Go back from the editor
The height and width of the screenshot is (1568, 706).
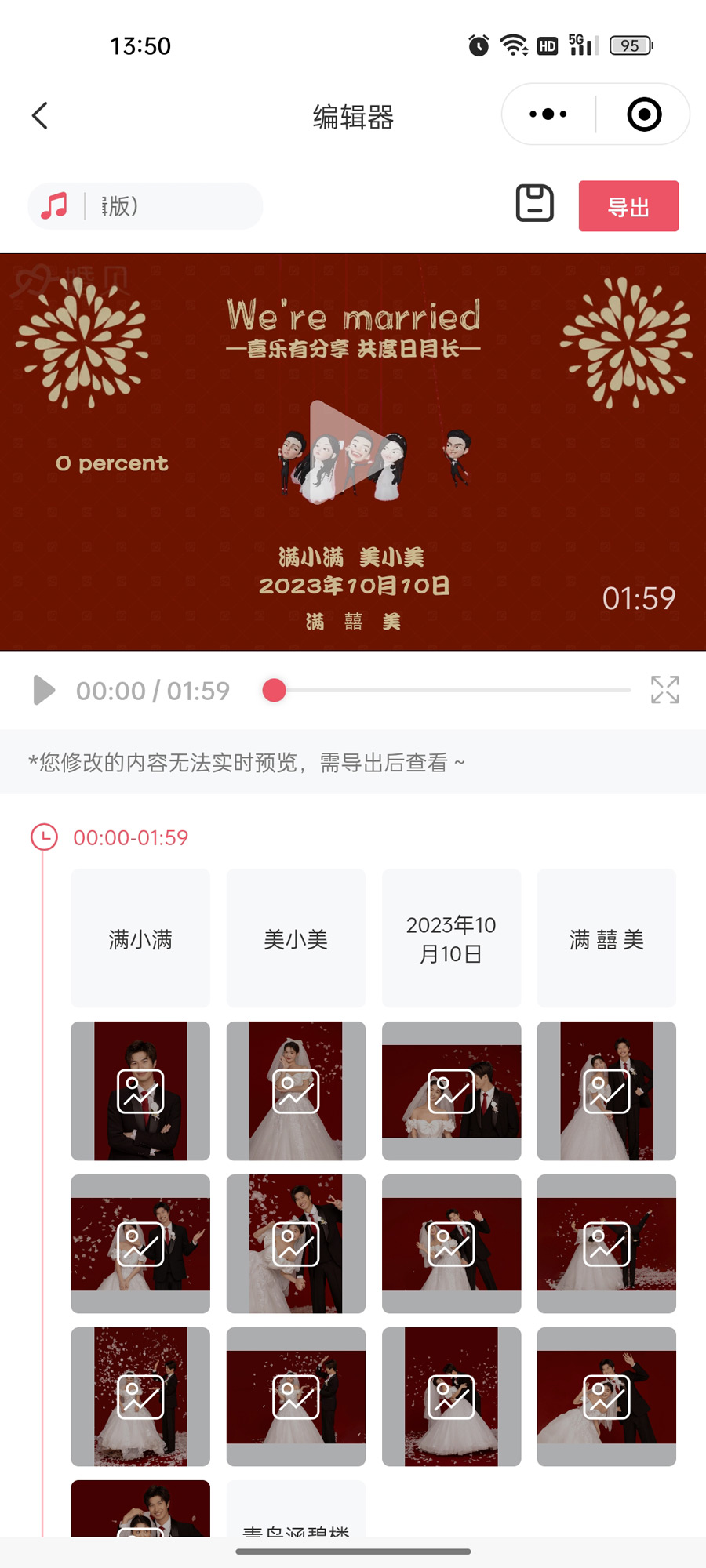point(40,115)
